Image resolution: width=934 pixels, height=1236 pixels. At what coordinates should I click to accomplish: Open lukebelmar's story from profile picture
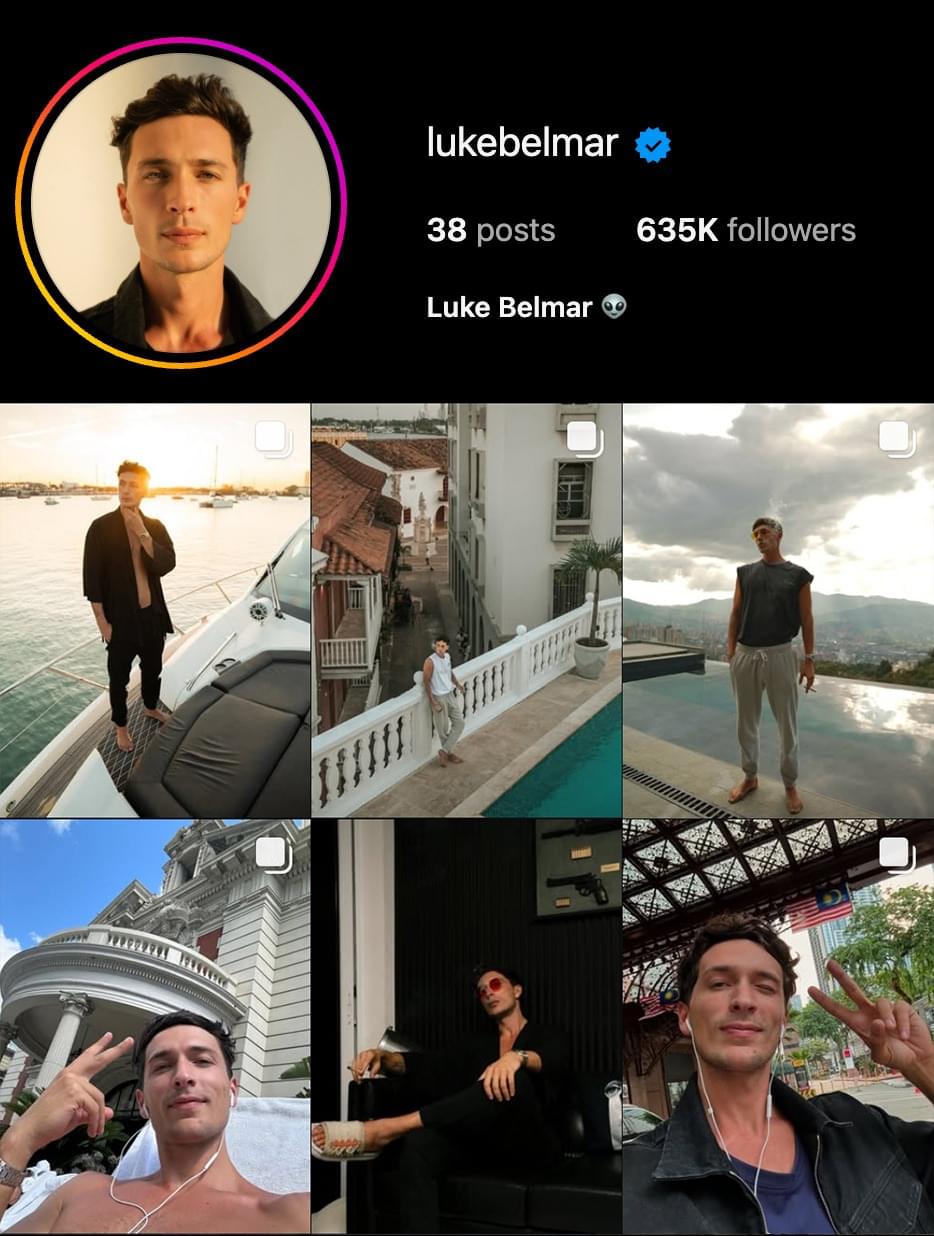click(x=181, y=202)
